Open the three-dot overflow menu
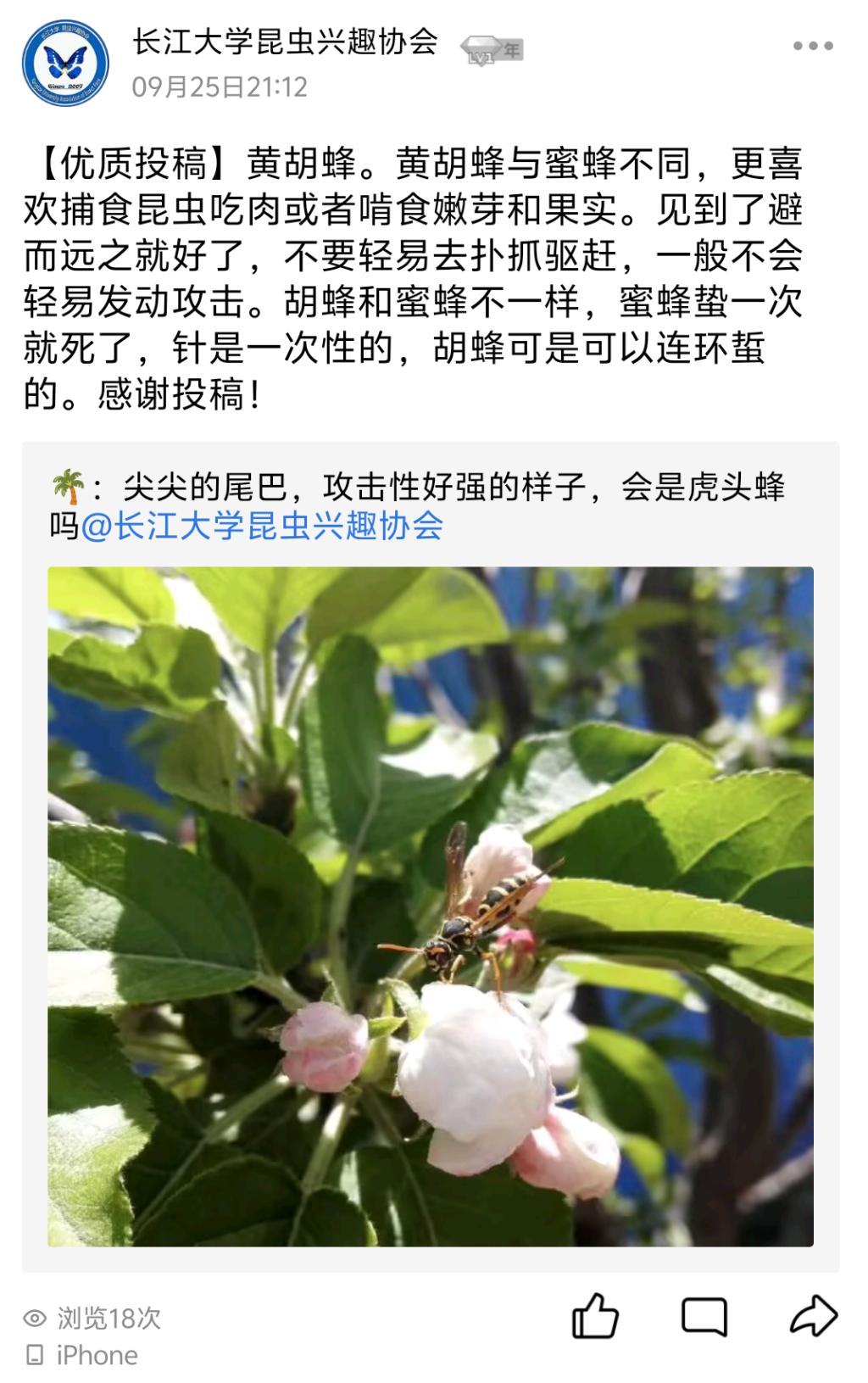The height and width of the screenshot is (1383, 868). [812, 47]
